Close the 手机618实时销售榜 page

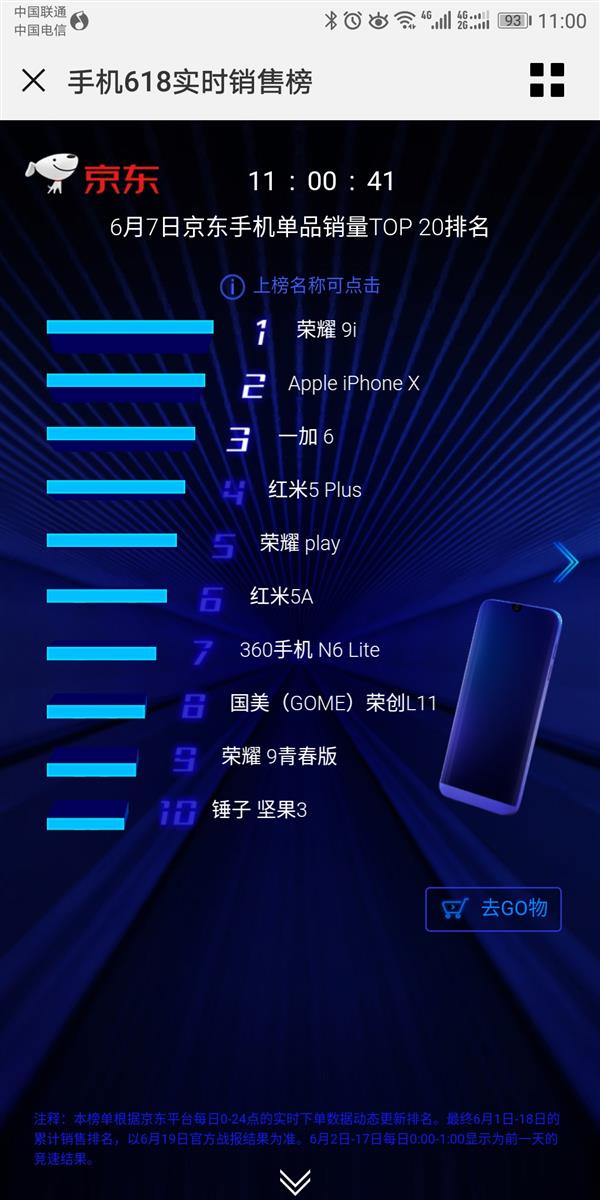(33, 80)
